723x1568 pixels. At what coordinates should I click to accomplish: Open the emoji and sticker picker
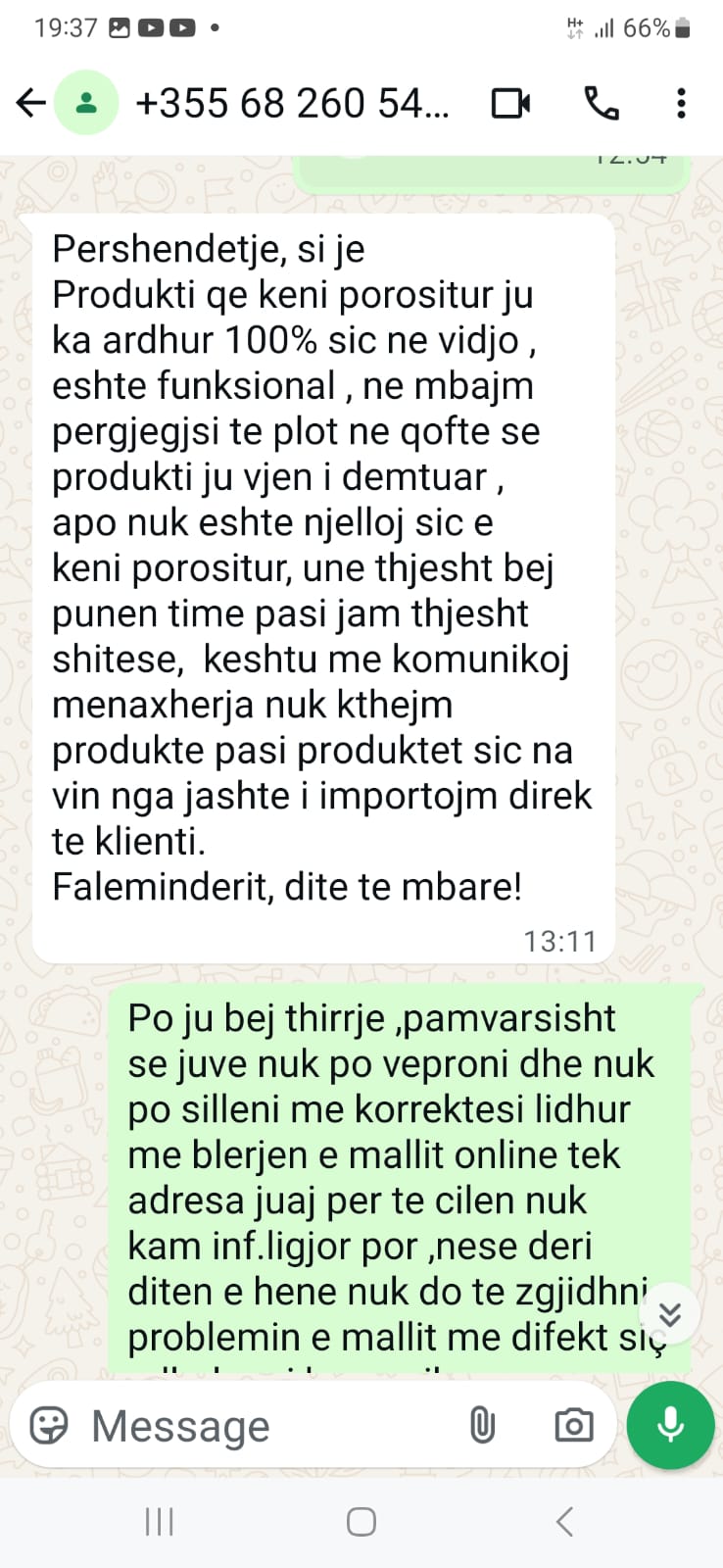click(49, 1426)
